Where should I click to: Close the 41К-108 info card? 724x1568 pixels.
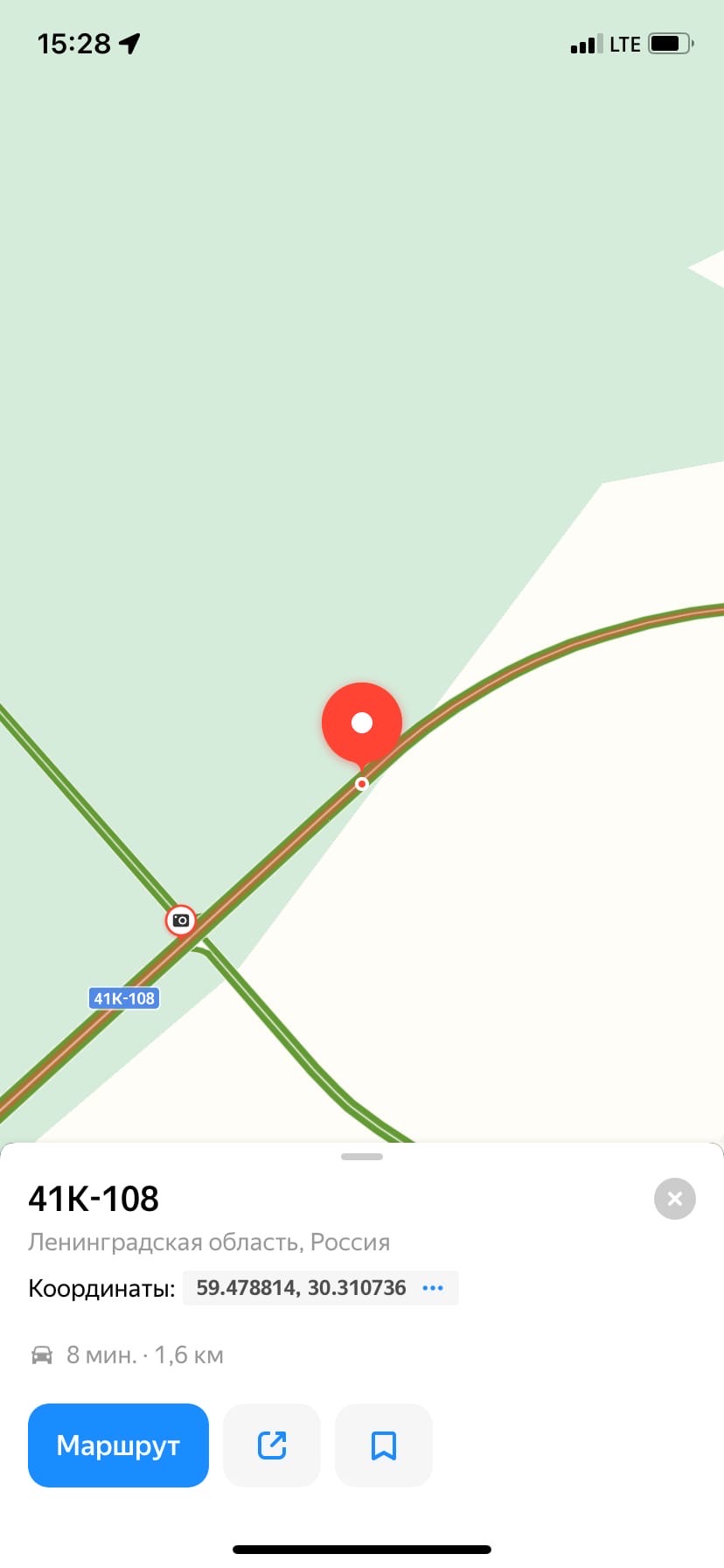[x=674, y=1199]
